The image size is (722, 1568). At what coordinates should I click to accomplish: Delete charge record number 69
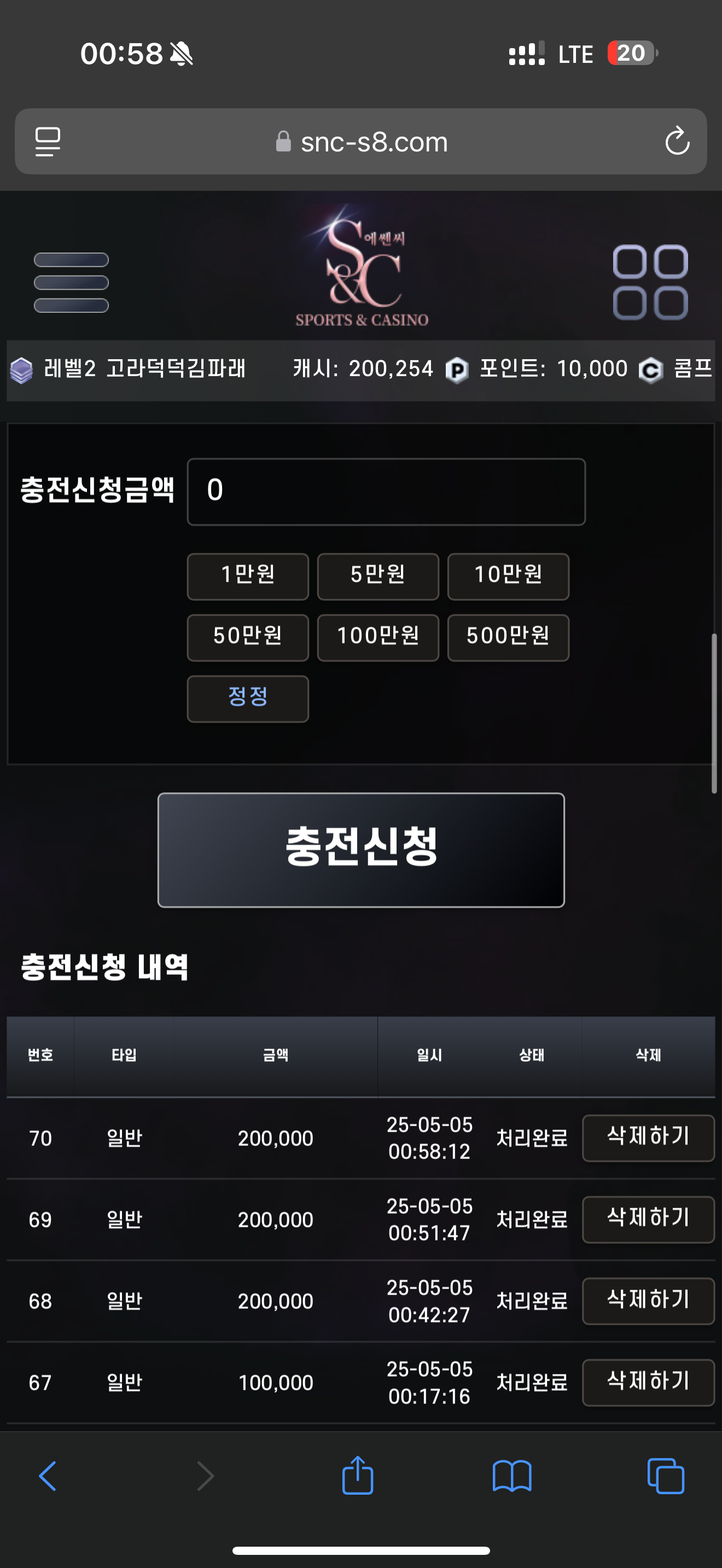pyautogui.click(x=648, y=1219)
